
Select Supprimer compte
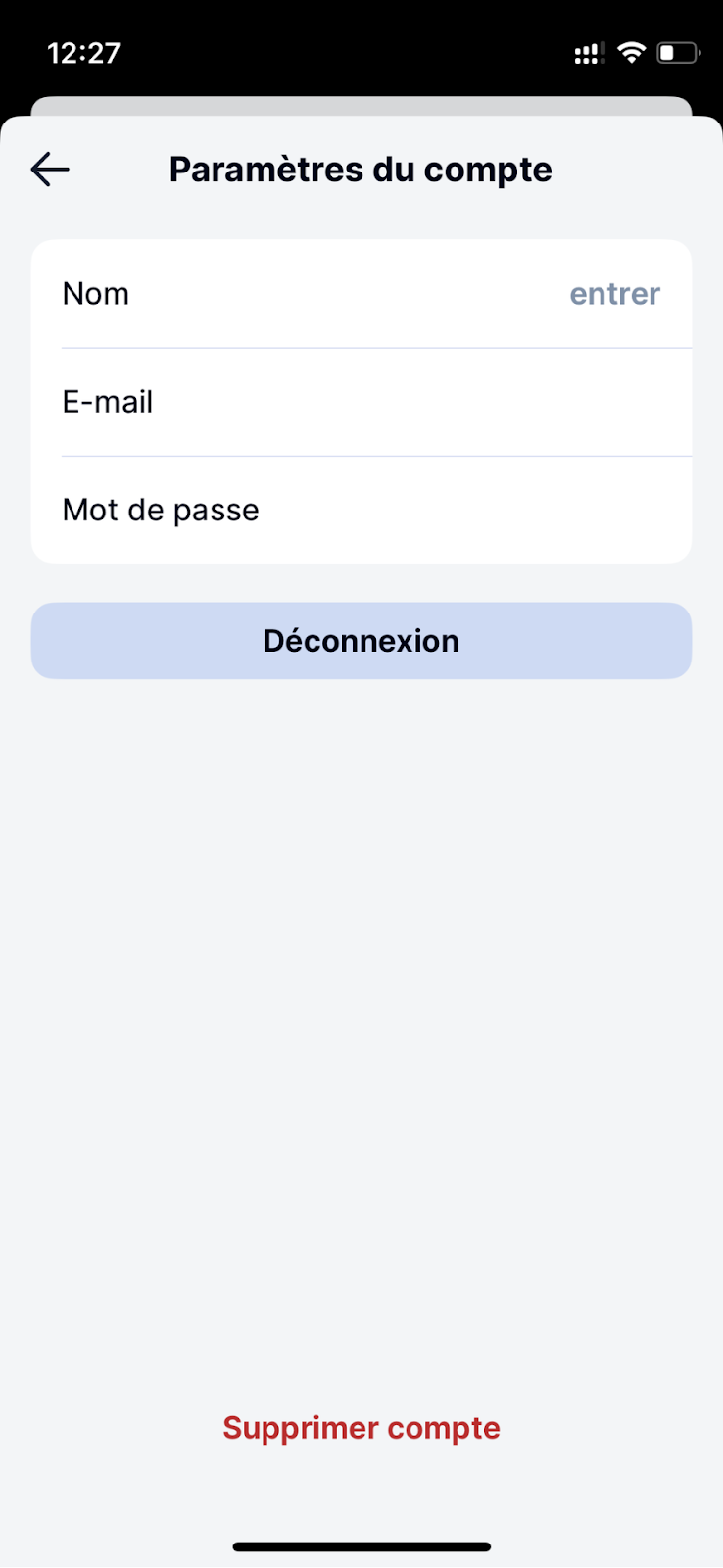click(x=361, y=1428)
